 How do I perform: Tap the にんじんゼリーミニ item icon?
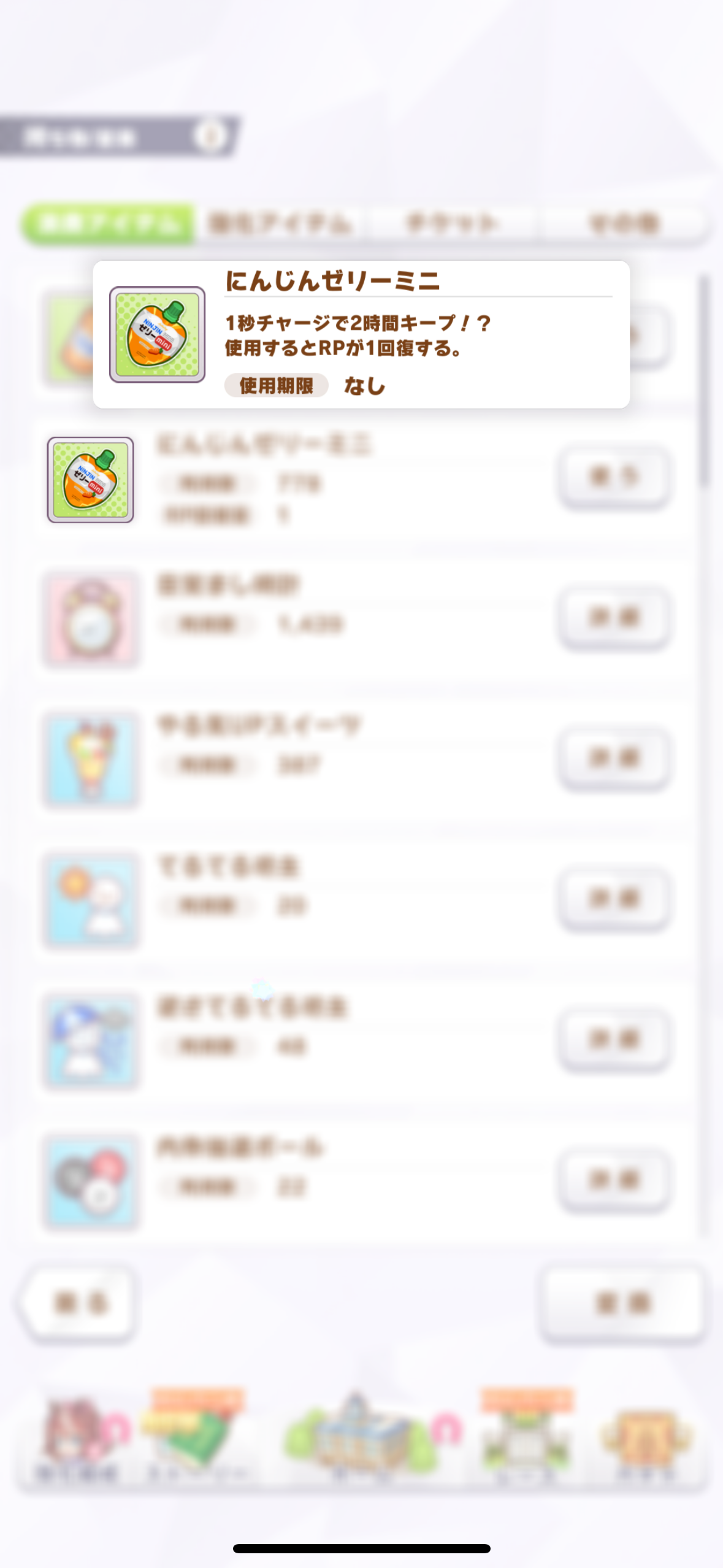pos(90,480)
